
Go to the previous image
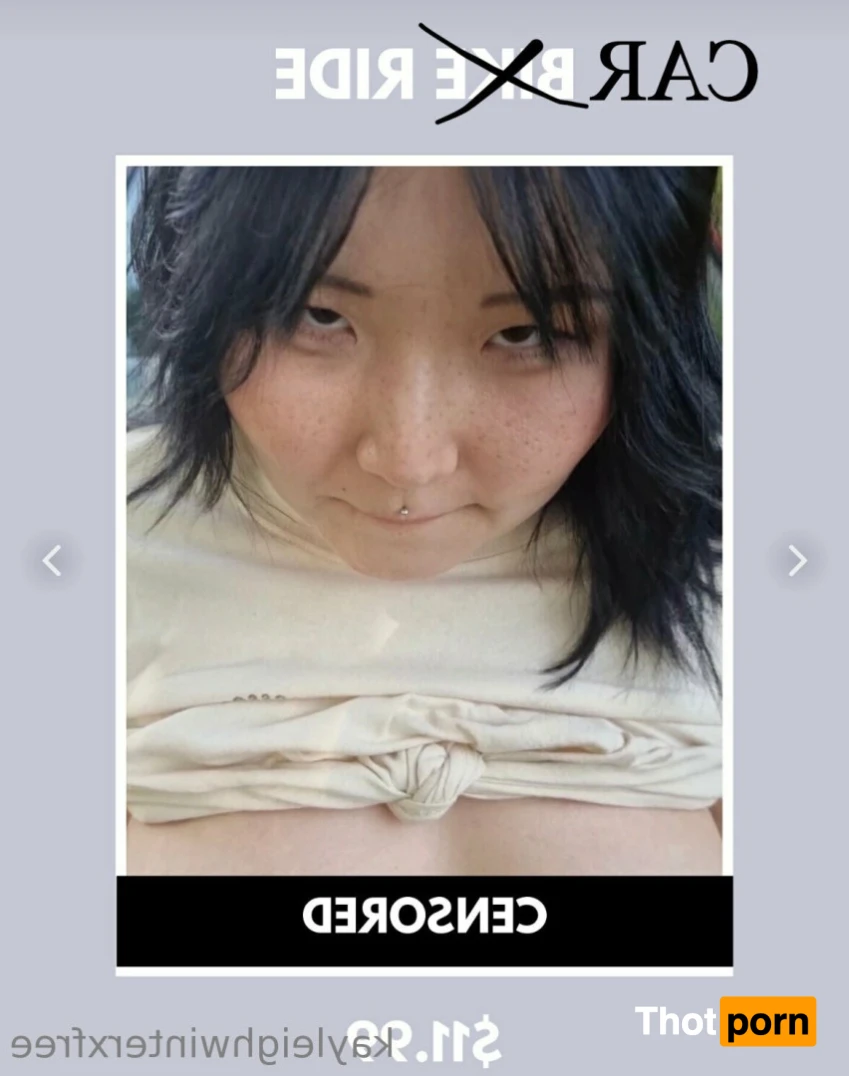click(x=52, y=561)
